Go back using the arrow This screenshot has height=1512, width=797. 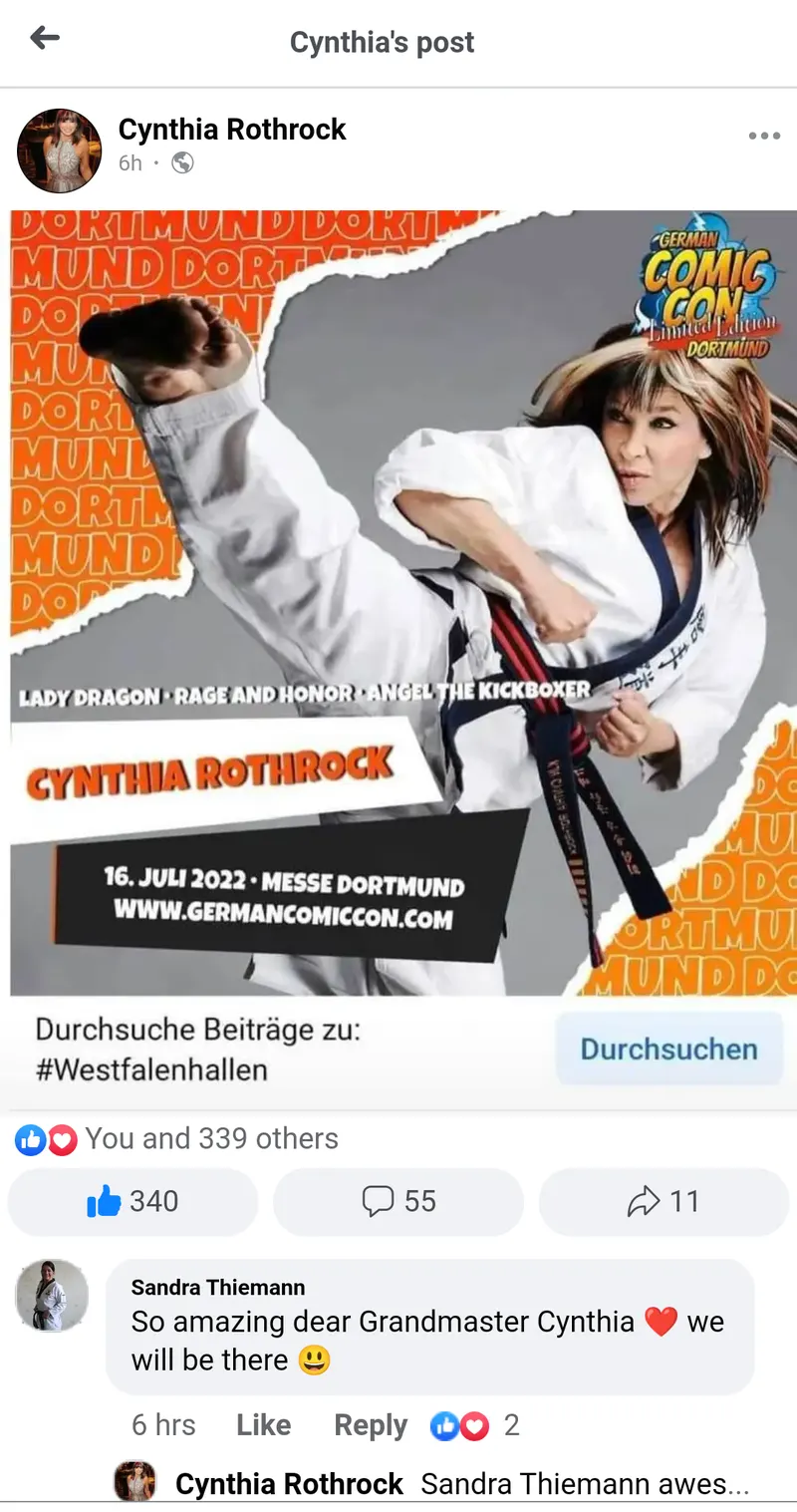coord(45,39)
